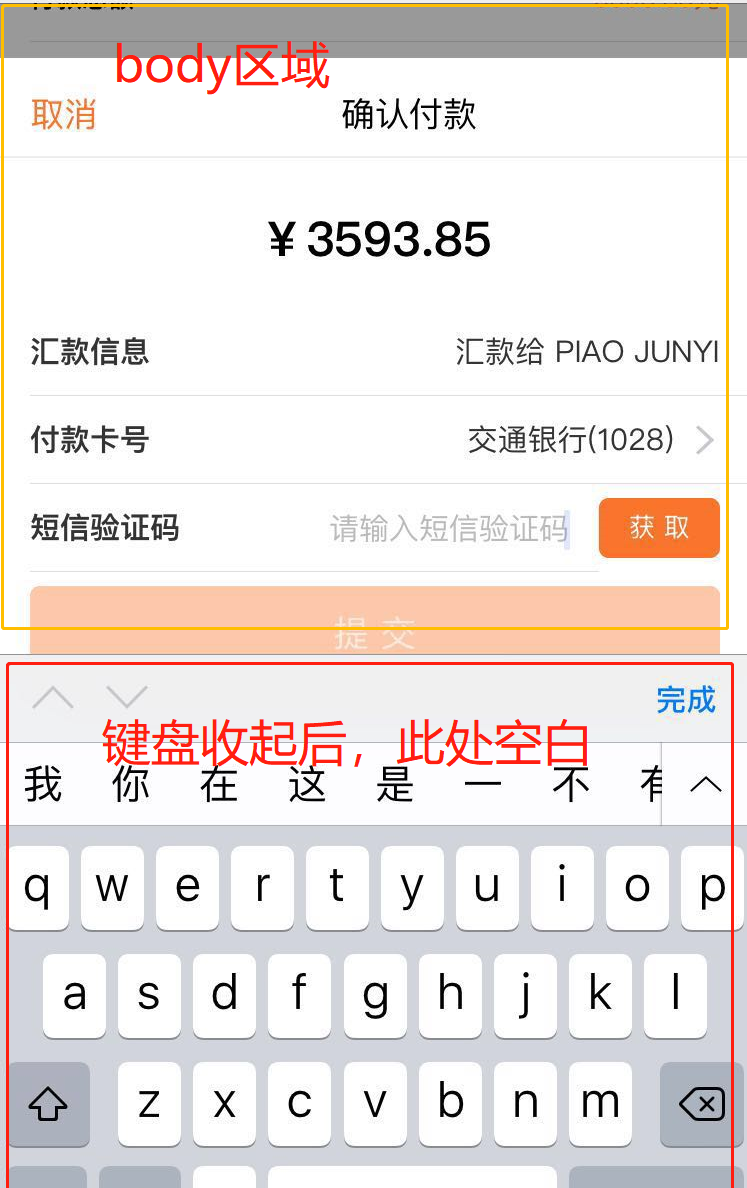
Task: Tap 完成 to dismiss the keyboard
Action: click(686, 699)
